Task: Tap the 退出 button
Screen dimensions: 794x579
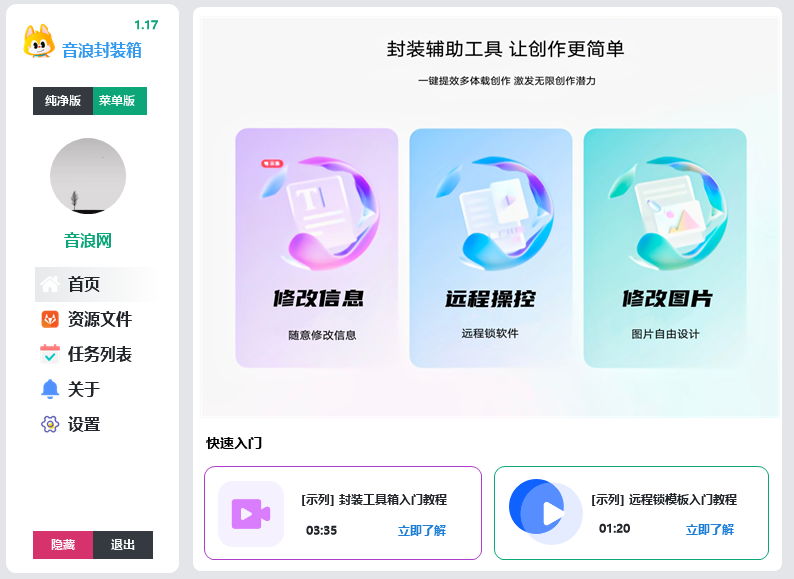Action: pos(123,545)
